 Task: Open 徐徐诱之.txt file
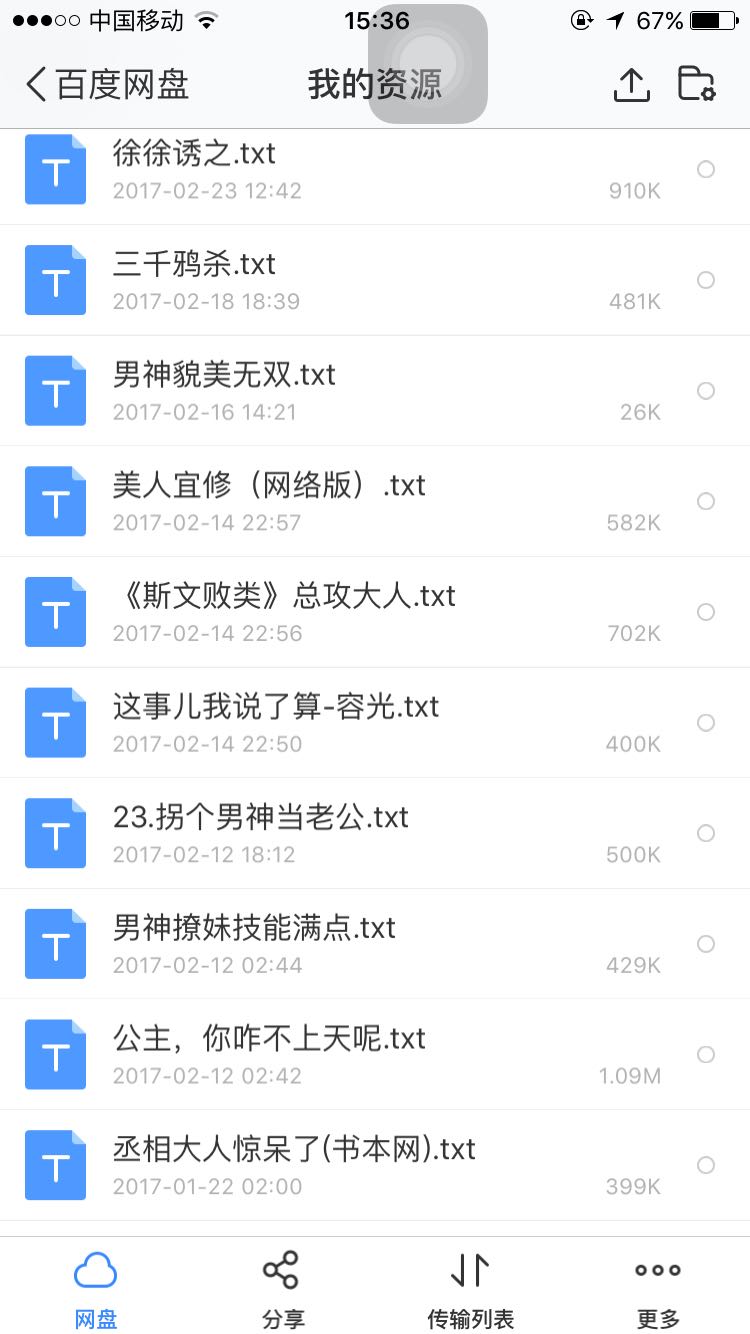375,170
